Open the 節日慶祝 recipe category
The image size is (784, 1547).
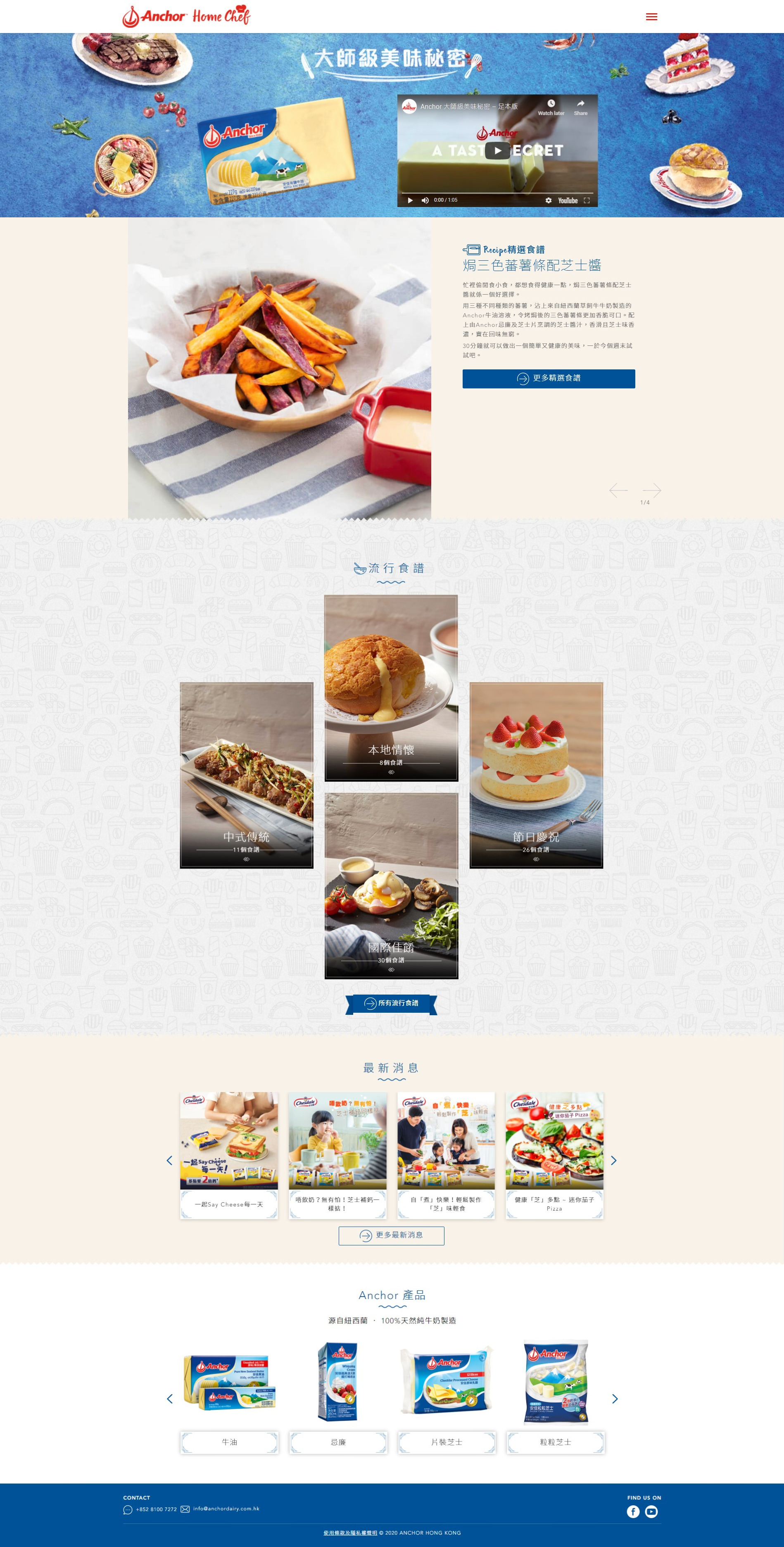coord(536,775)
